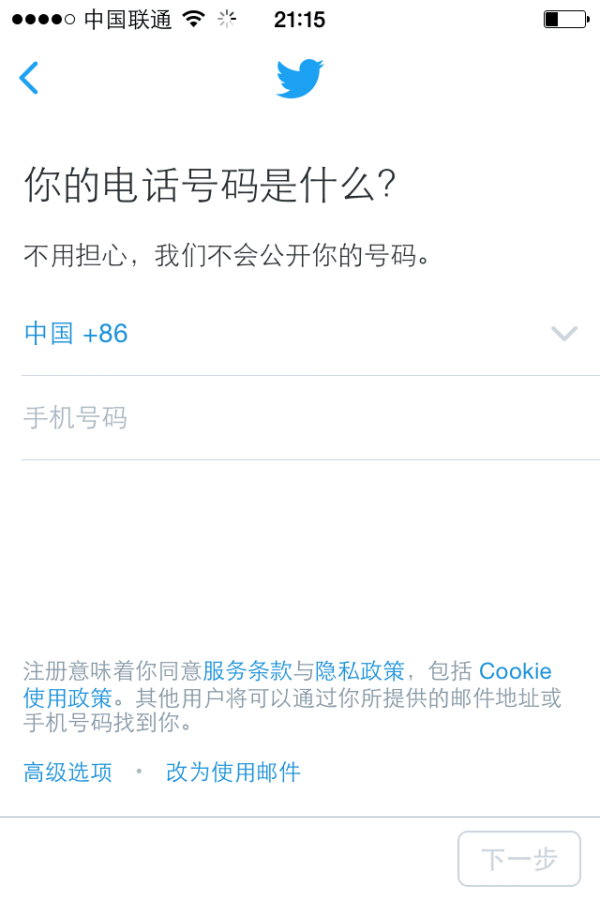The height and width of the screenshot is (900, 600).
Task: Open the 隐私政策 link
Action: pyautogui.click(x=360, y=671)
